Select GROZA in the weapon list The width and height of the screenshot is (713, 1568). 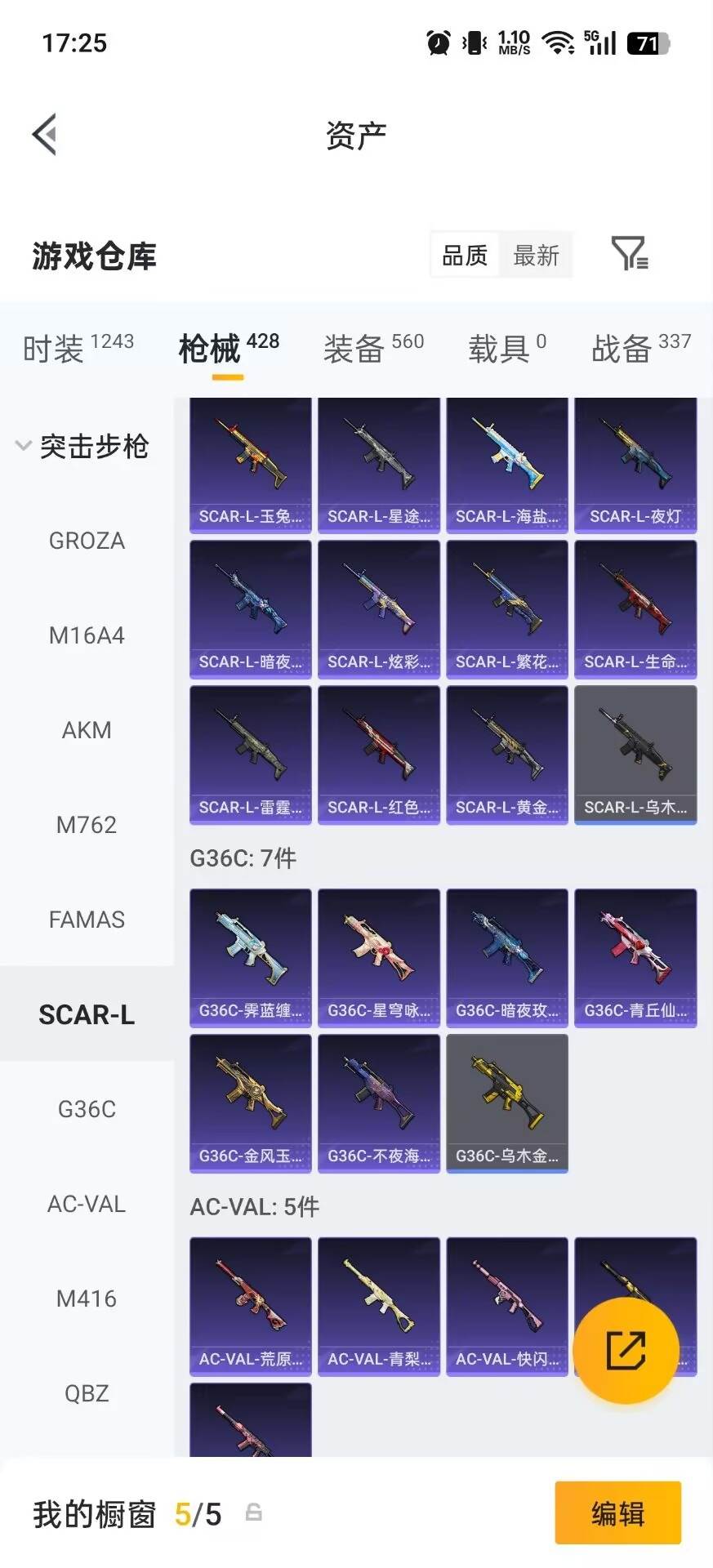(x=87, y=541)
